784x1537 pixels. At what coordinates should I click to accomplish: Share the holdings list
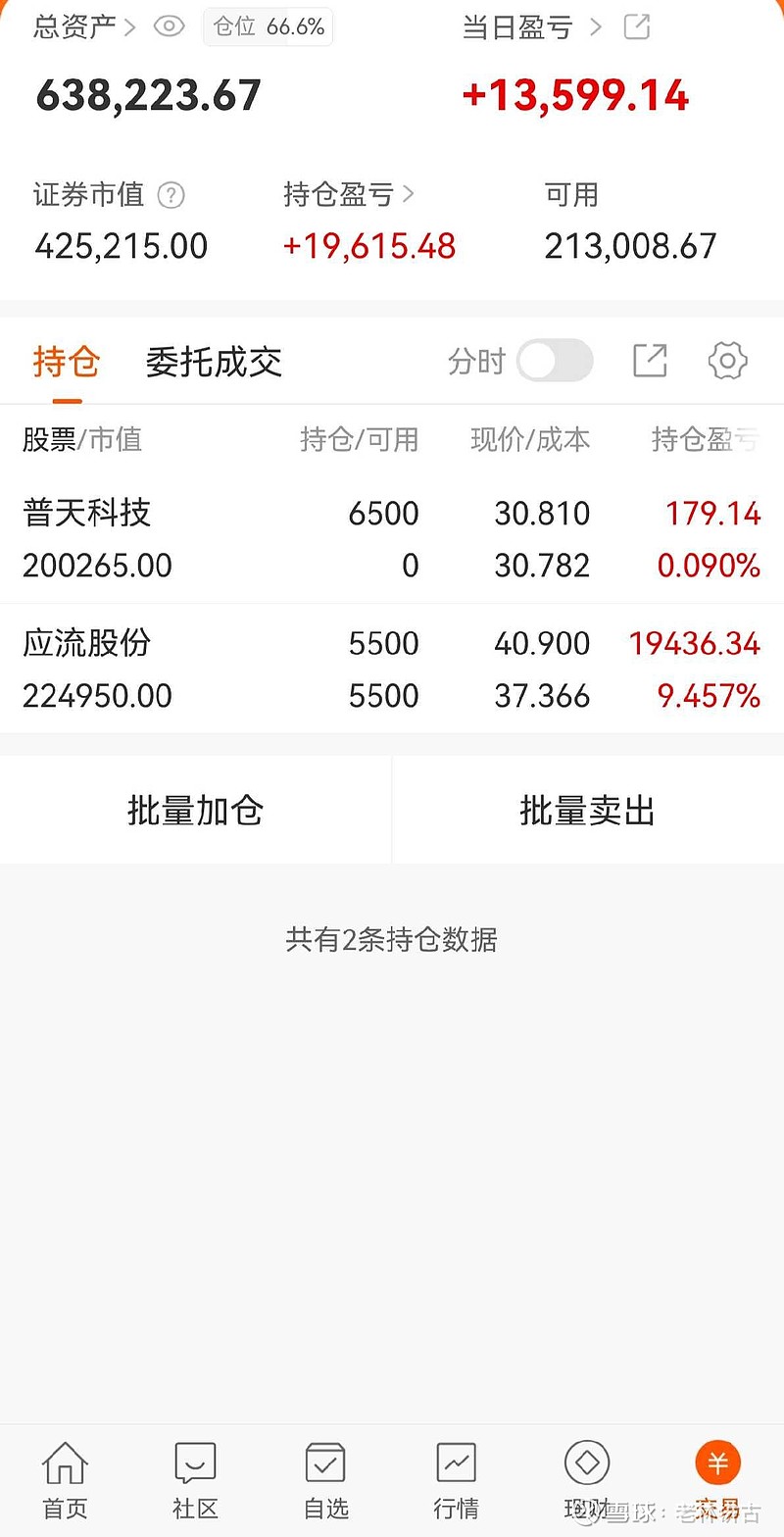[650, 361]
